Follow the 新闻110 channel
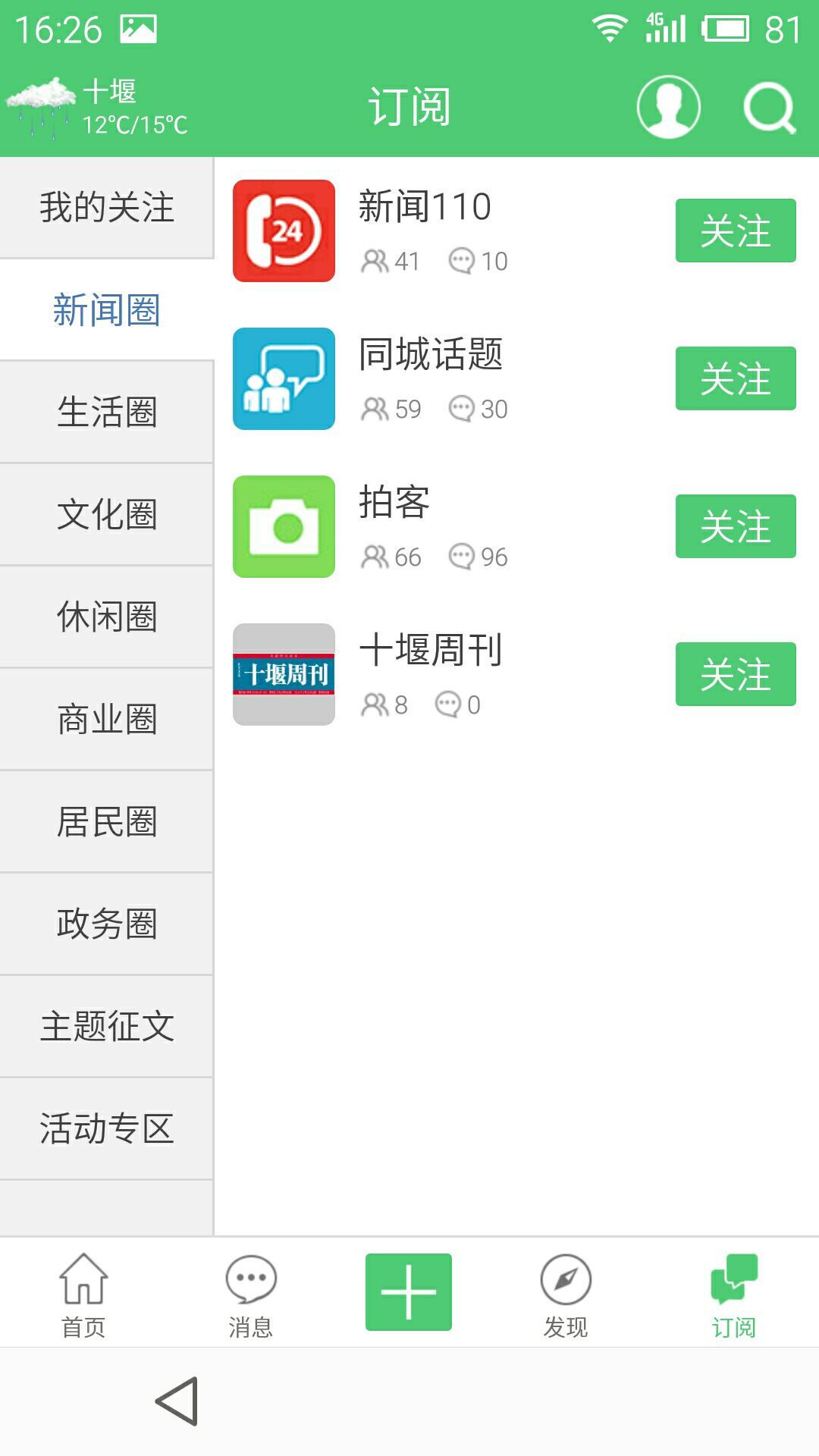 [735, 231]
